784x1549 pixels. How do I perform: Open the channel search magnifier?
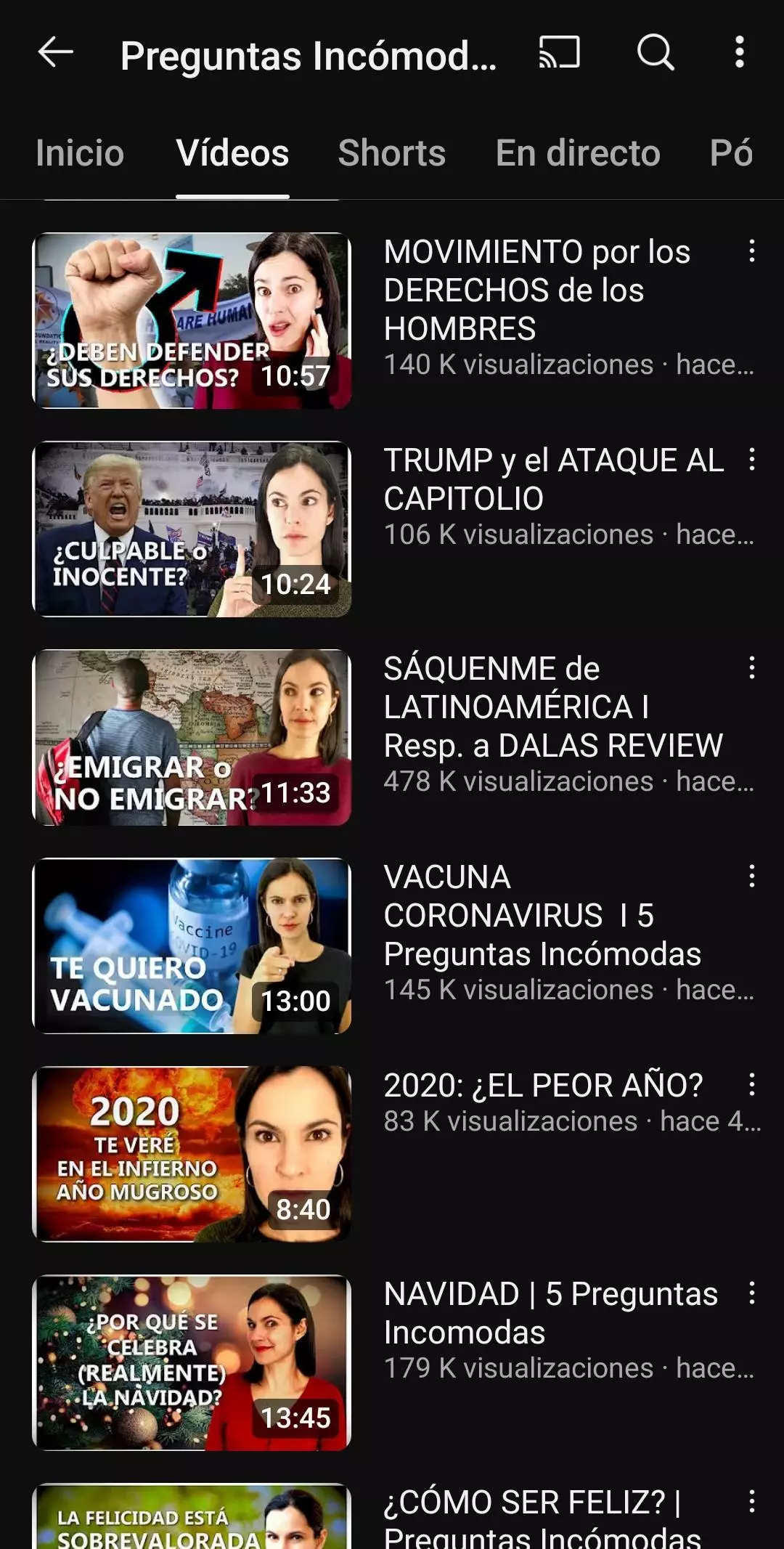[x=656, y=53]
